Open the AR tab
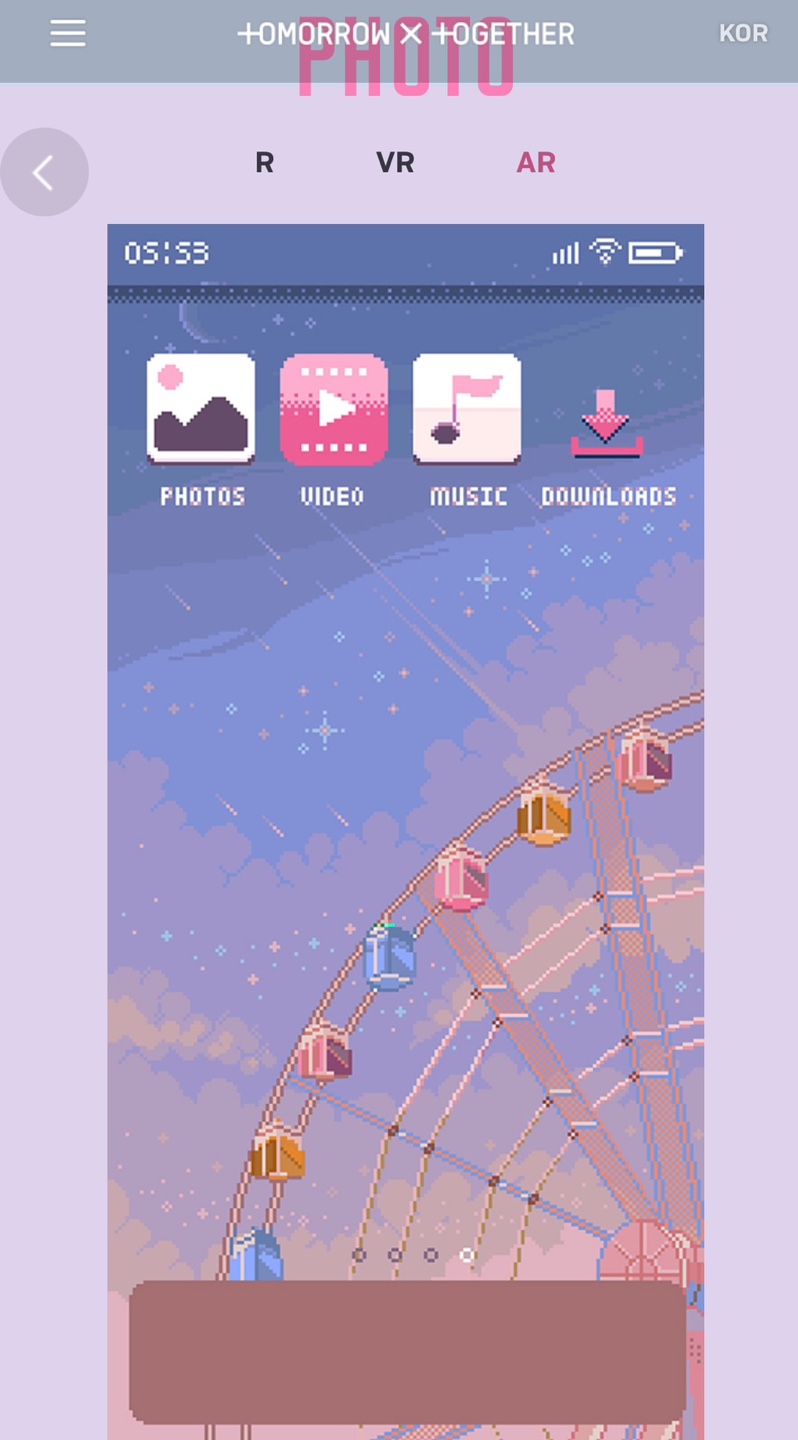 (536, 162)
